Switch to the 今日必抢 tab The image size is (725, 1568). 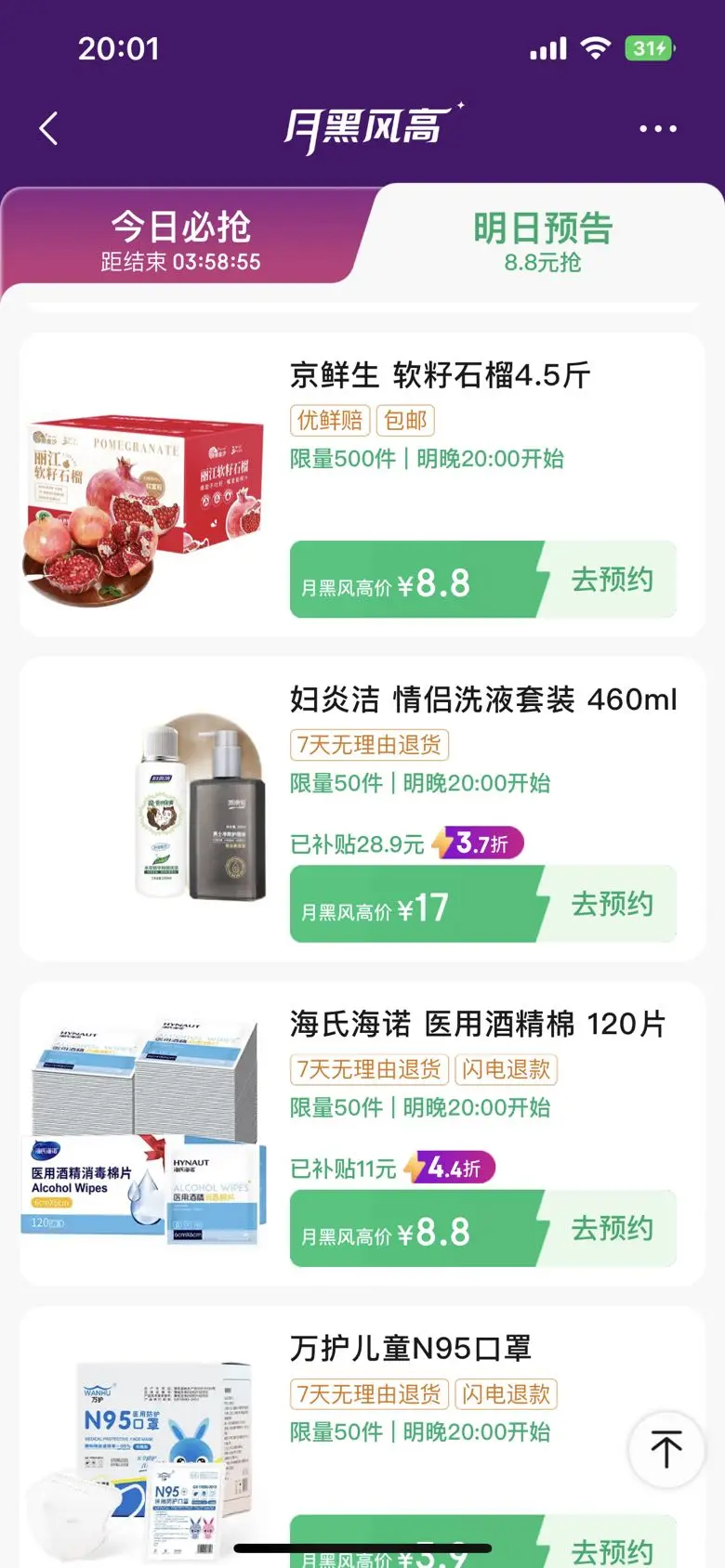[x=181, y=229]
